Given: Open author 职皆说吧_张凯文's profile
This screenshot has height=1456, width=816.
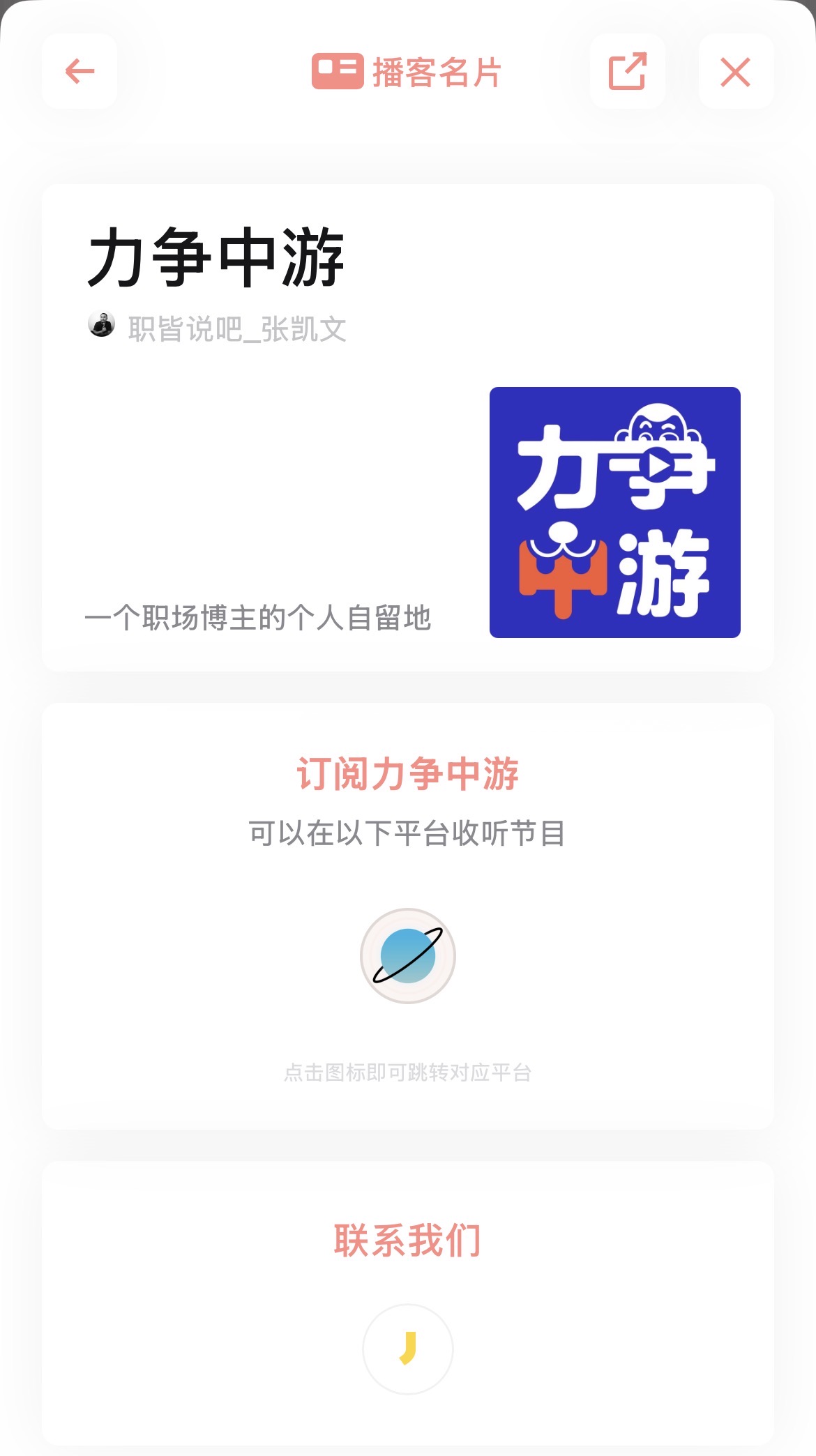Looking at the screenshot, I should click(218, 328).
